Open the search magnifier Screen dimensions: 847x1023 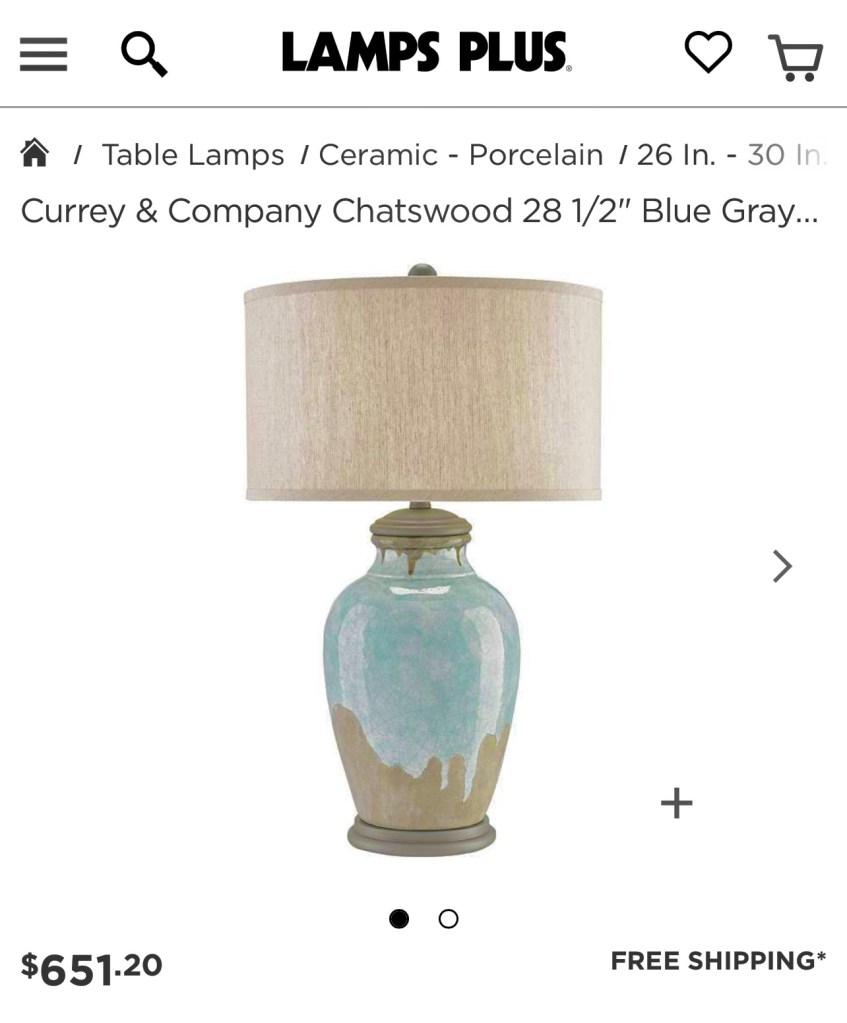pyautogui.click(x=143, y=53)
